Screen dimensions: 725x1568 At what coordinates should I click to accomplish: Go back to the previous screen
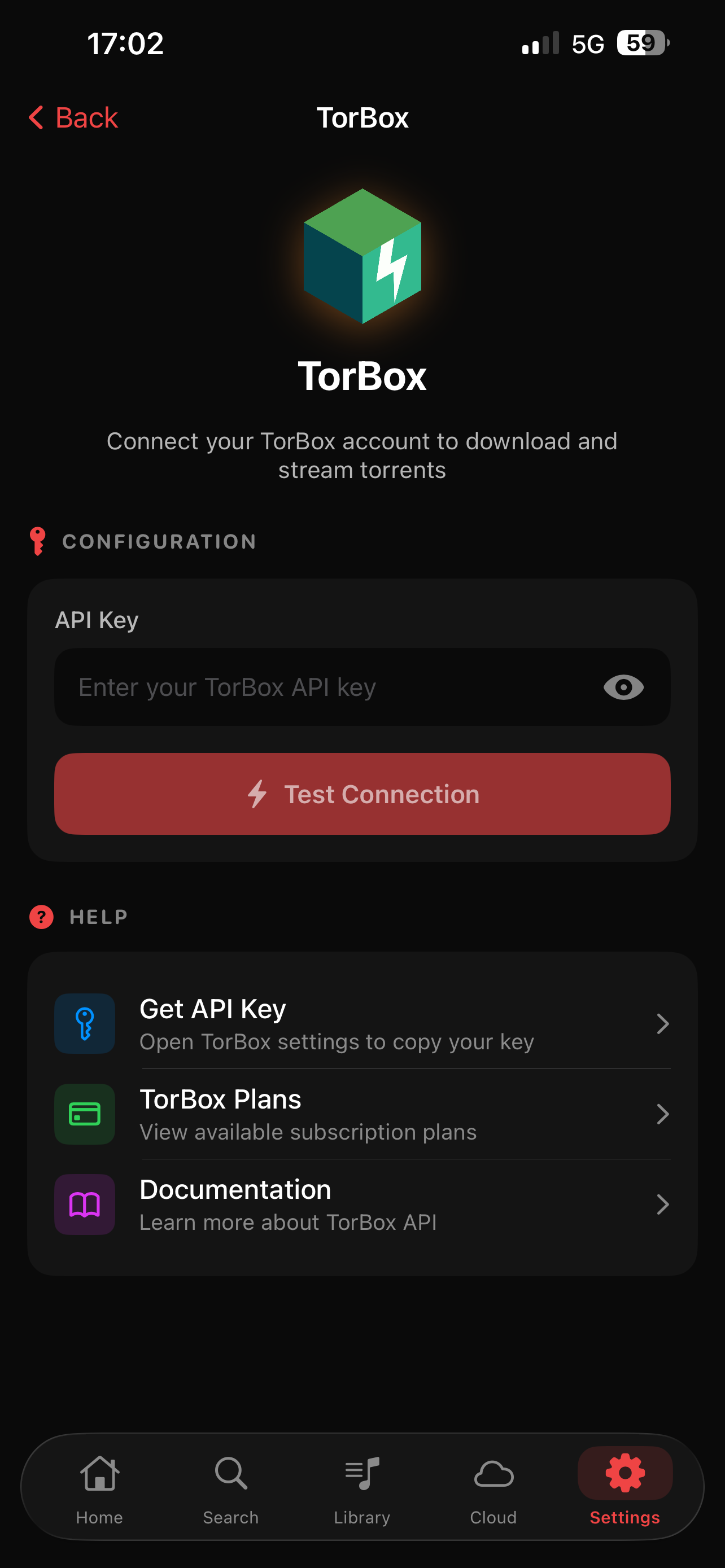pyautogui.click(x=73, y=117)
